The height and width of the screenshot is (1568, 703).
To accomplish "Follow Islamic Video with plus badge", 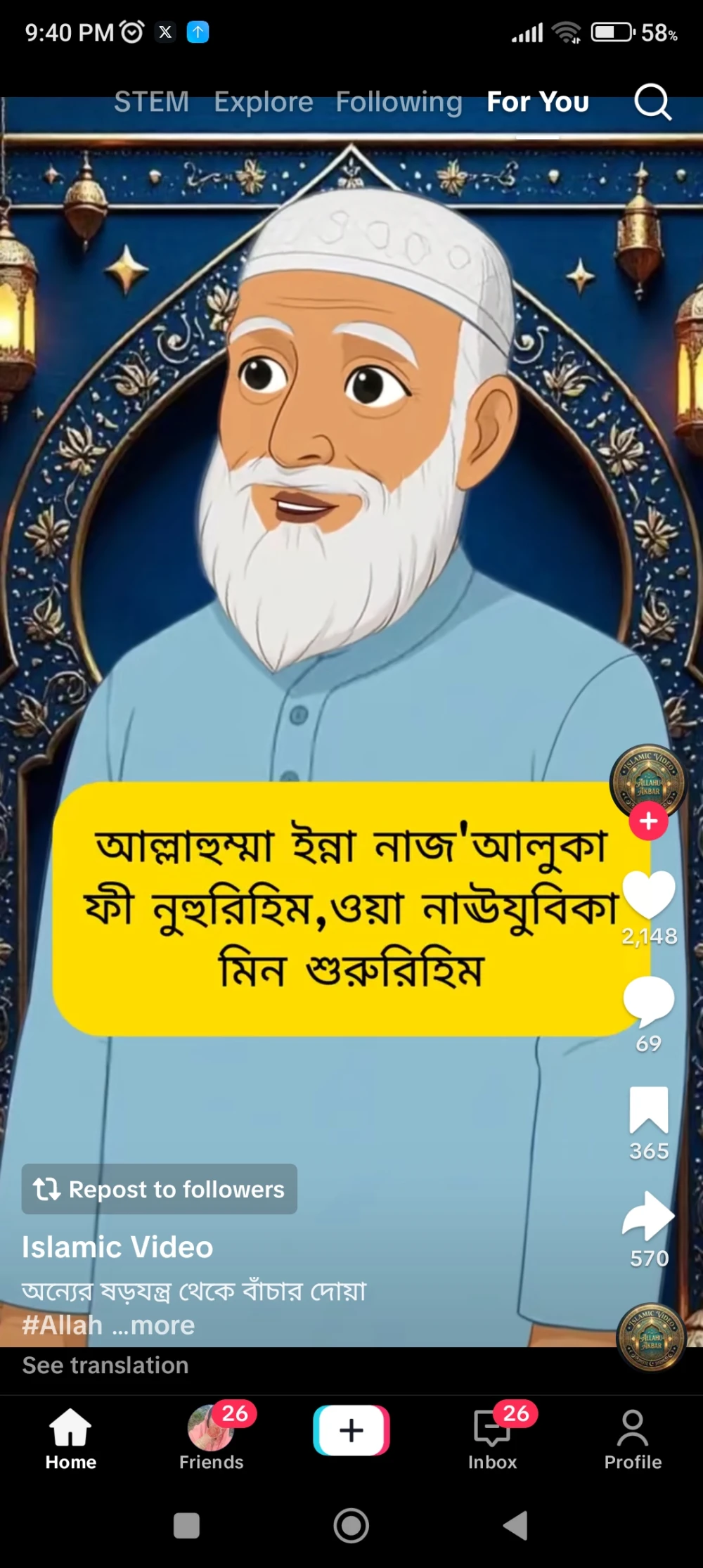I will click(x=648, y=821).
